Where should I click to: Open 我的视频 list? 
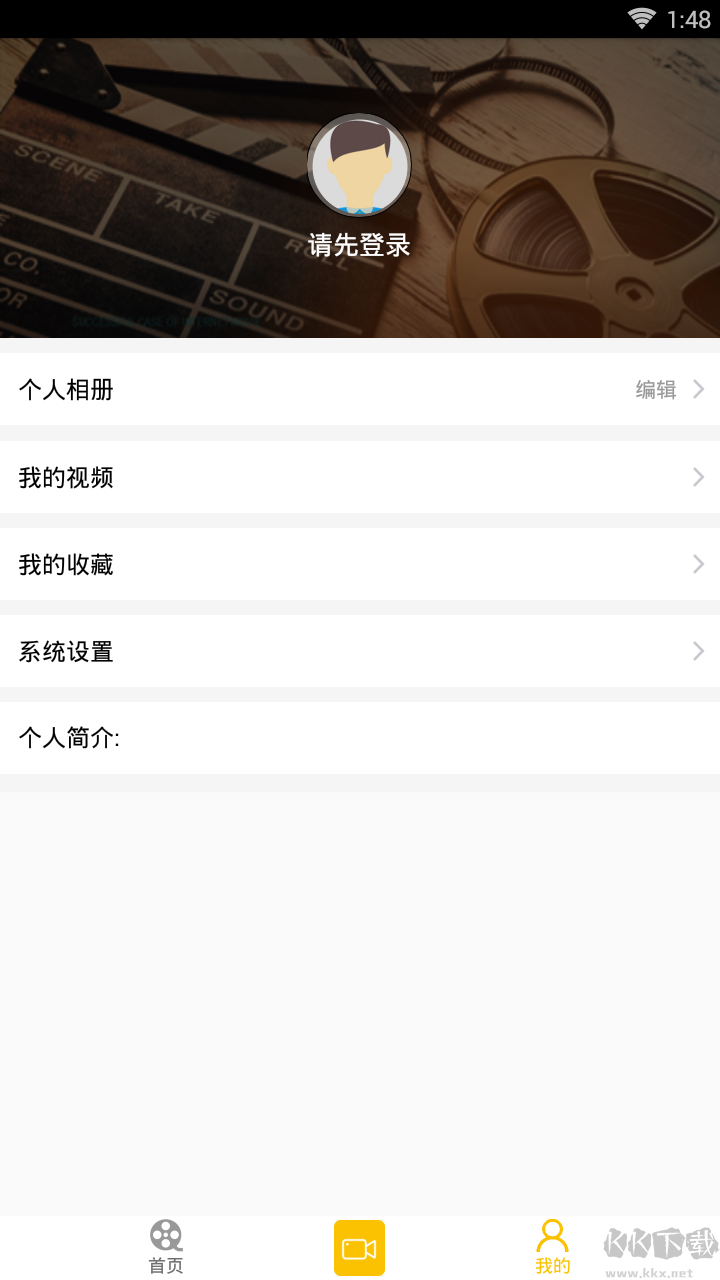click(360, 477)
